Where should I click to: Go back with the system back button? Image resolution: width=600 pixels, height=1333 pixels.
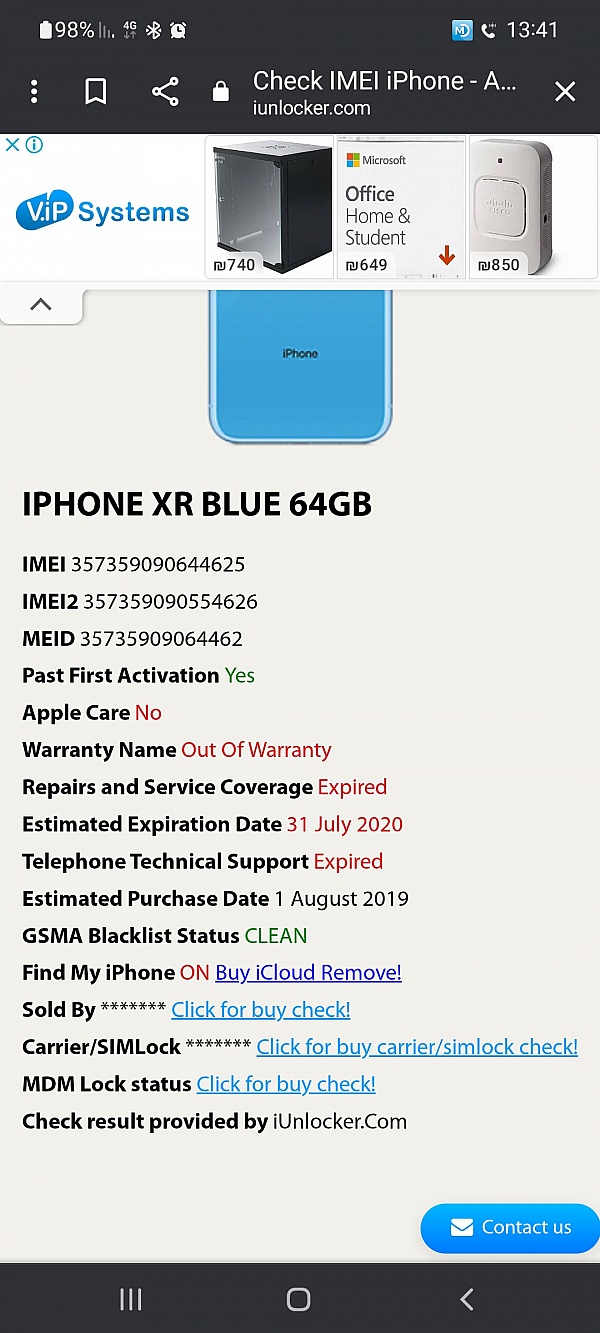pos(466,1299)
